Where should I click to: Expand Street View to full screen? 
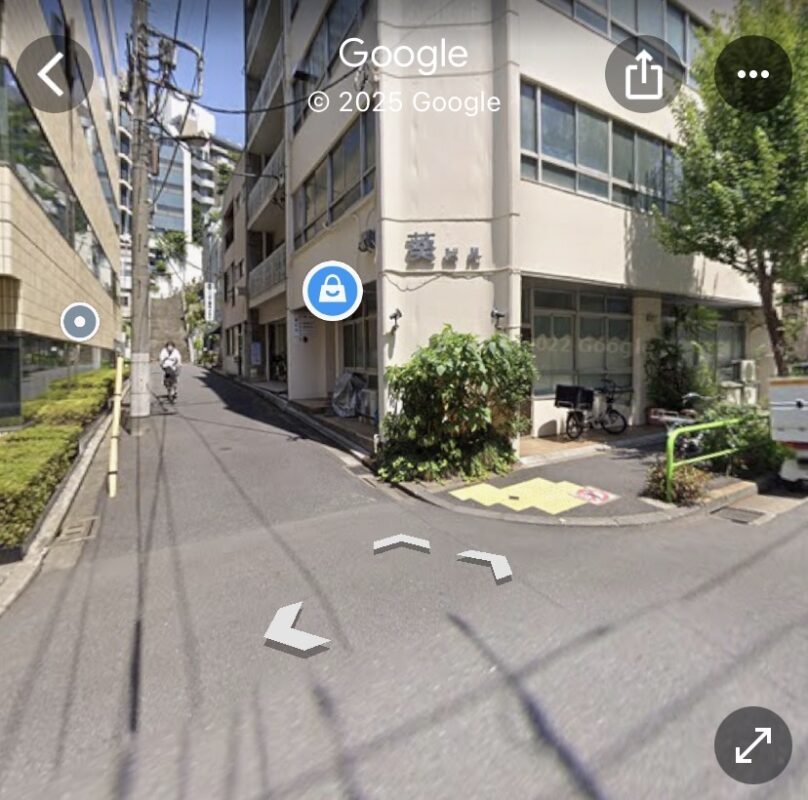pos(753,745)
